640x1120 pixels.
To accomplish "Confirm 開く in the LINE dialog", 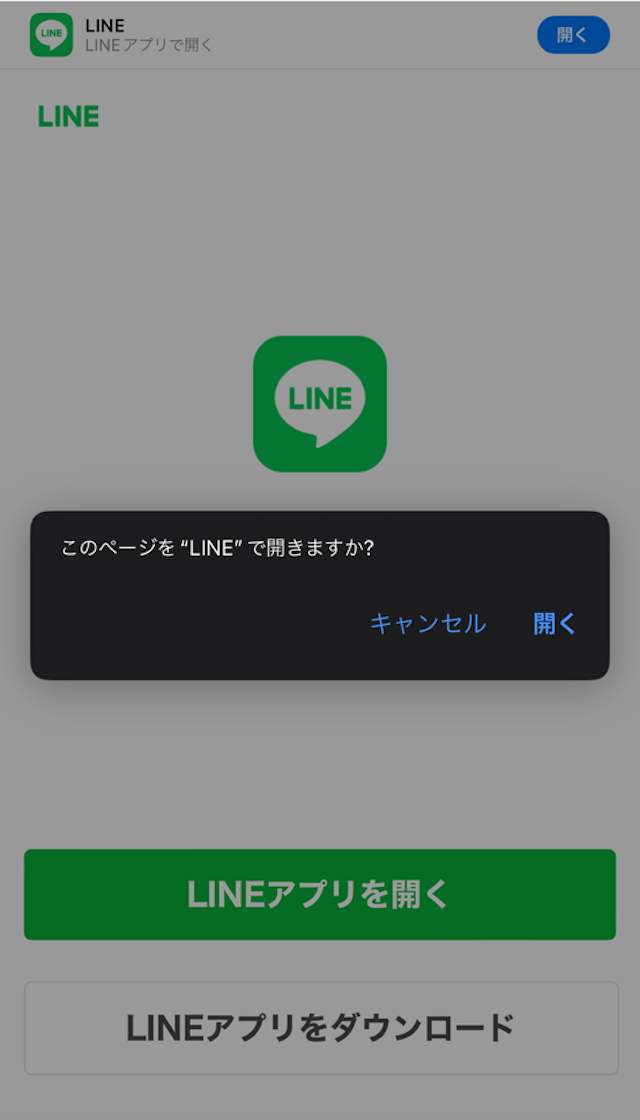I will (554, 624).
